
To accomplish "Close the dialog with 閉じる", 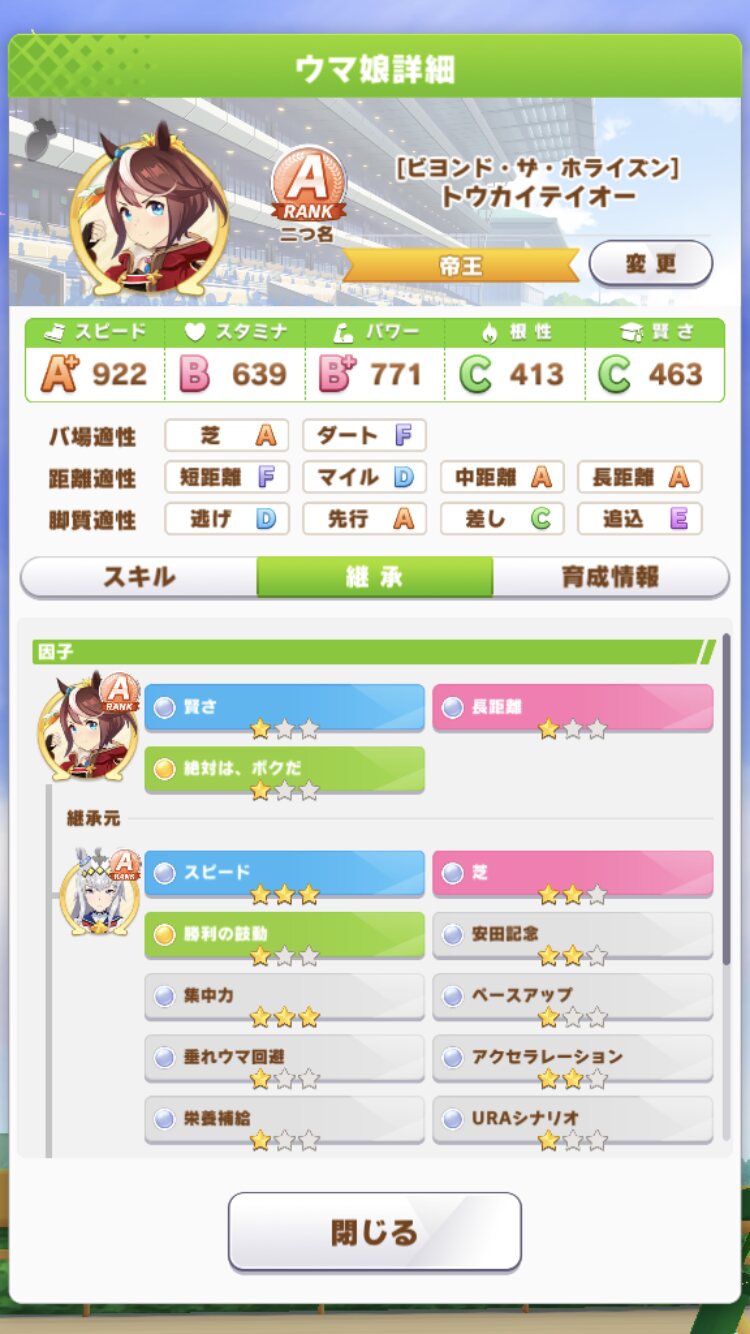I will click(374, 1231).
